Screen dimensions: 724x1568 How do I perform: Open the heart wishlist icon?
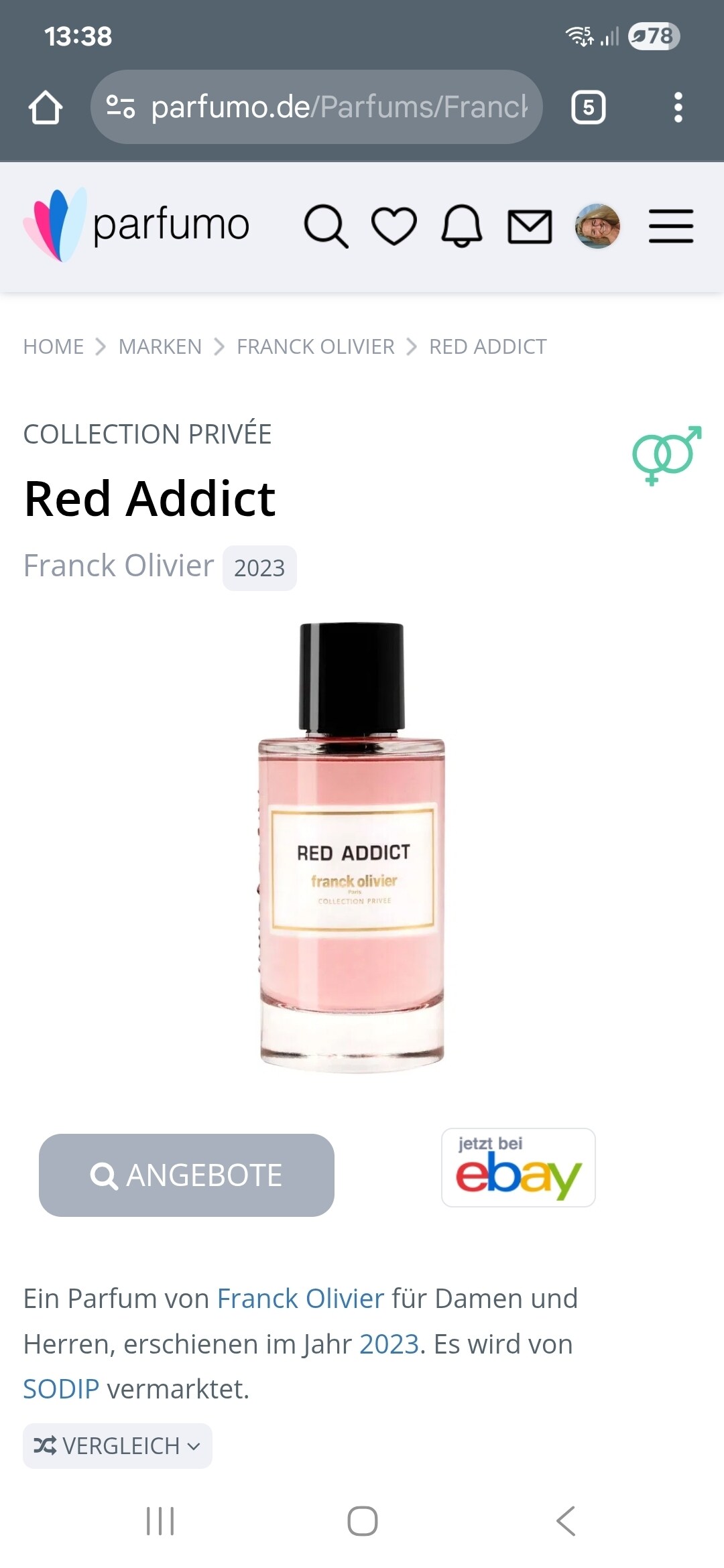pyautogui.click(x=394, y=226)
